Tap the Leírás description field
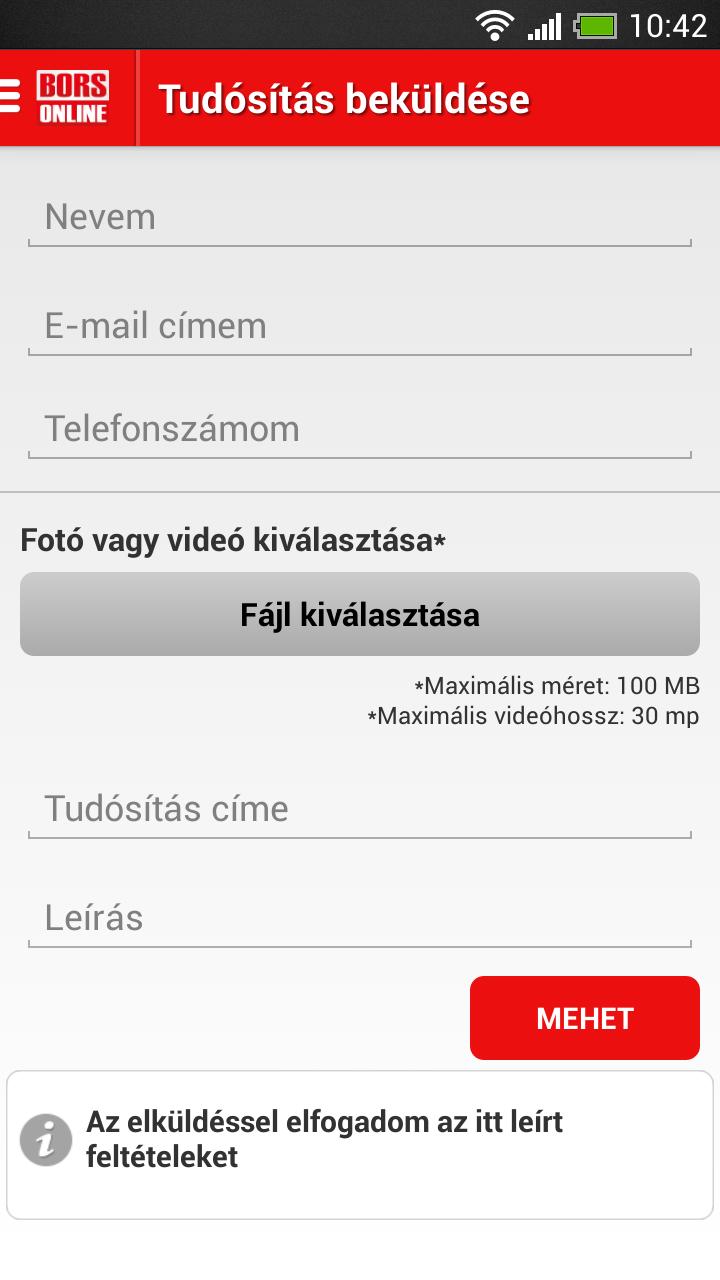The height and width of the screenshot is (1280, 720). click(x=360, y=918)
